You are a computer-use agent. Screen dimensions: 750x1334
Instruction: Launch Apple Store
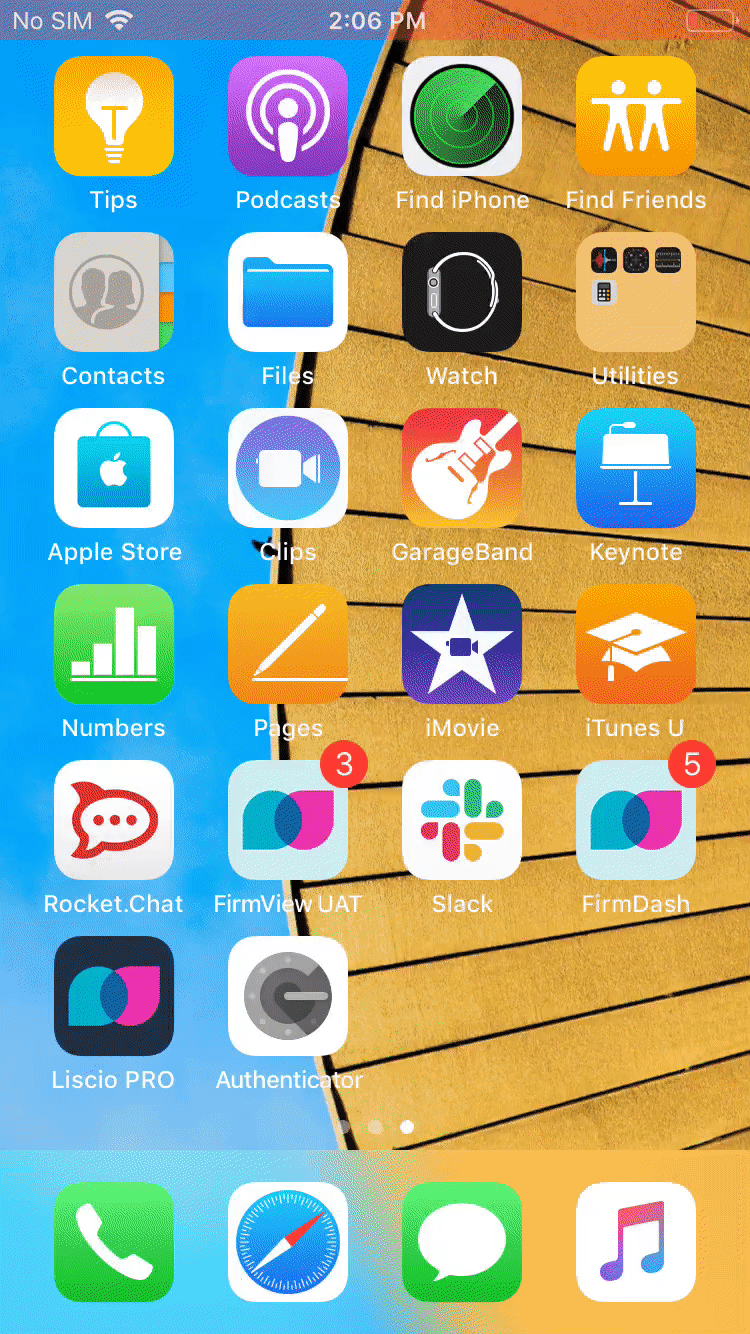coord(114,468)
